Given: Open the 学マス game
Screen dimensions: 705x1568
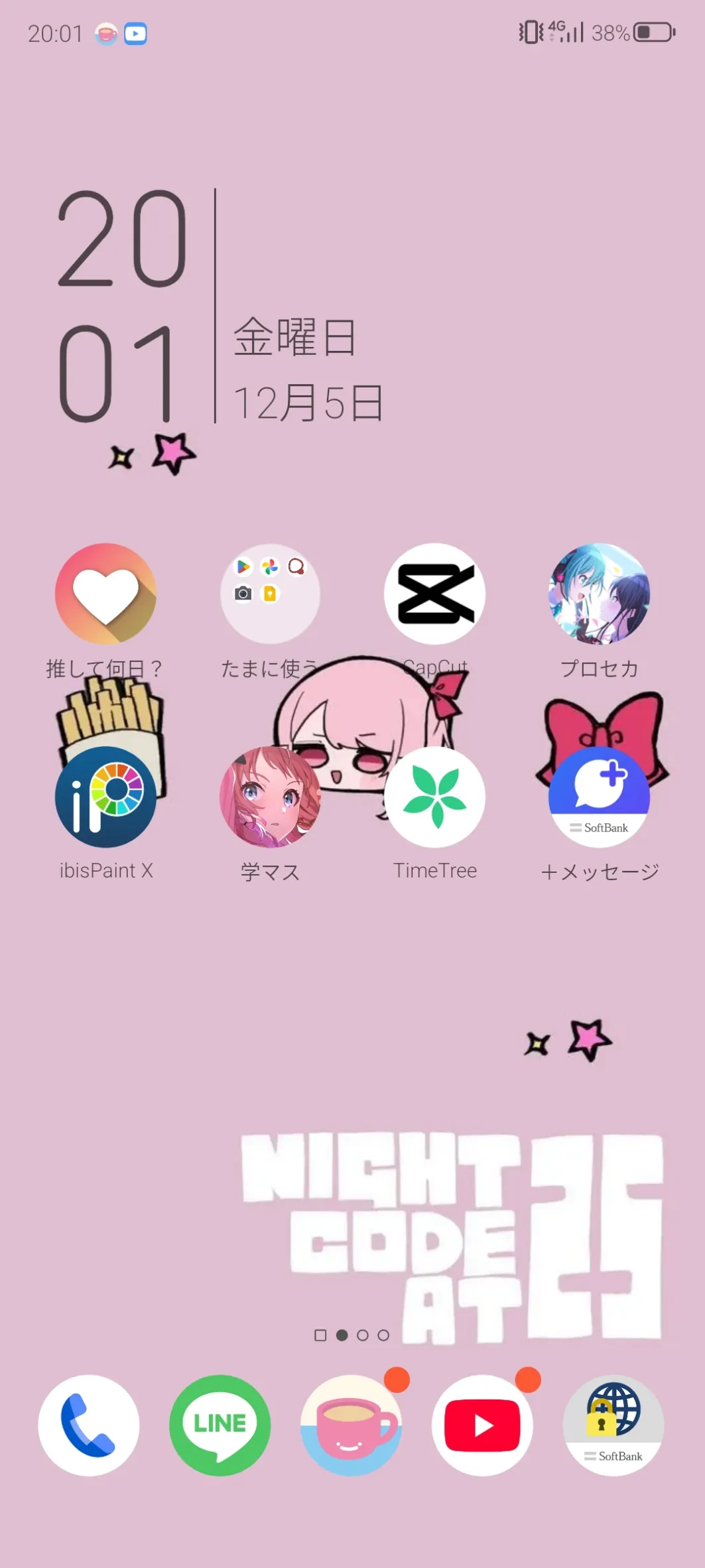Looking at the screenshot, I should [x=270, y=797].
